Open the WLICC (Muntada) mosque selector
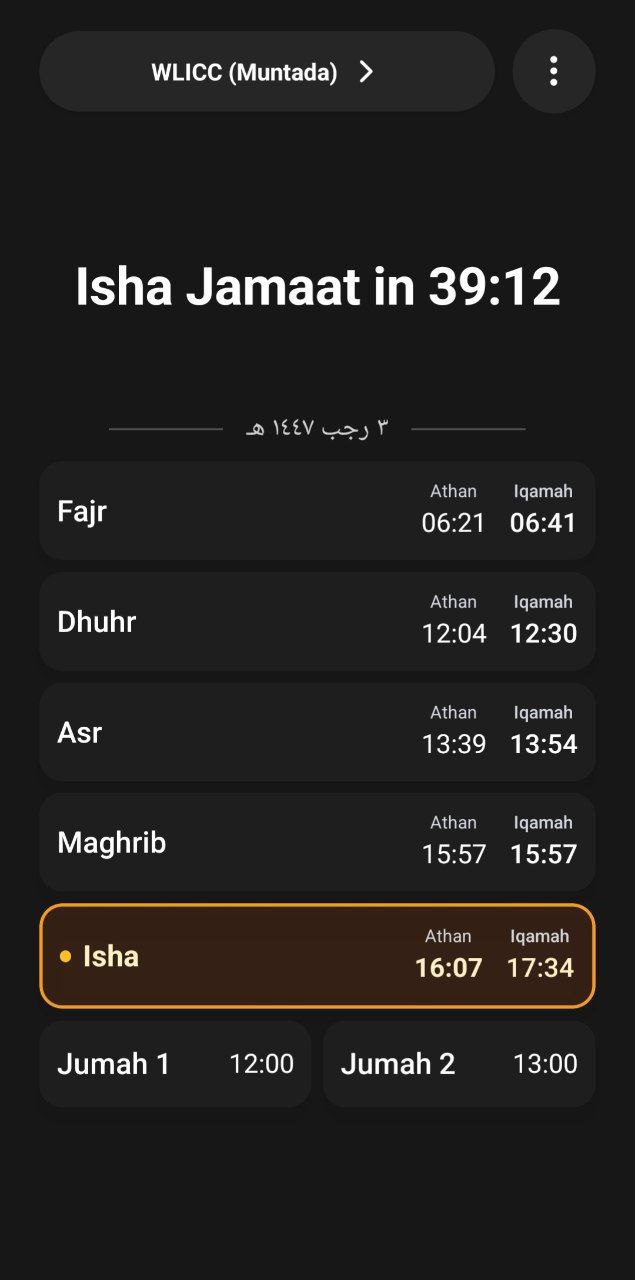Image resolution: width=635 pixels, height=1280 pixels. point(266,72)
